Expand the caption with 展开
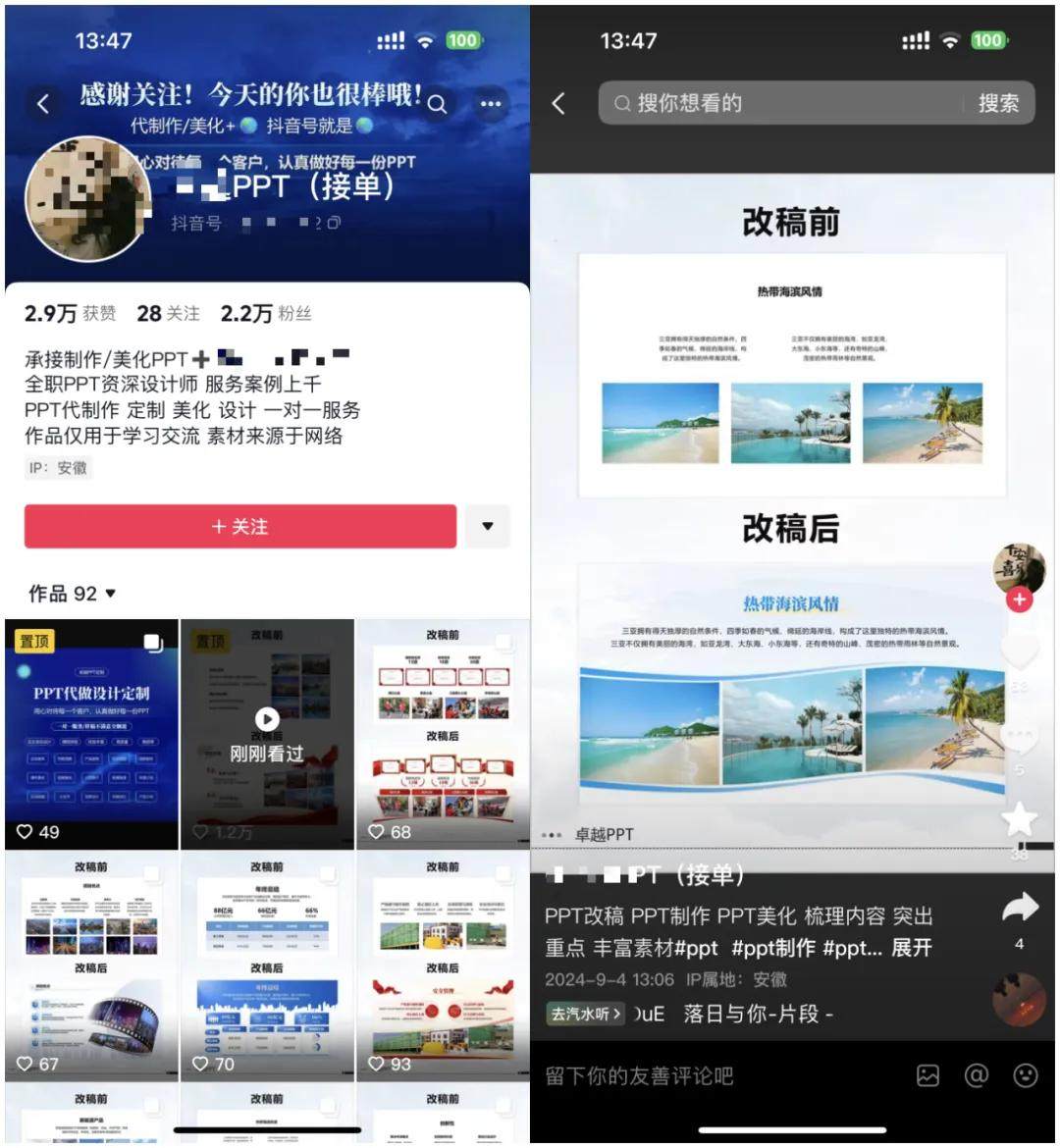Image resolution: width=1060 pixels, height=1148 pixels. click(x=911, y=949)
